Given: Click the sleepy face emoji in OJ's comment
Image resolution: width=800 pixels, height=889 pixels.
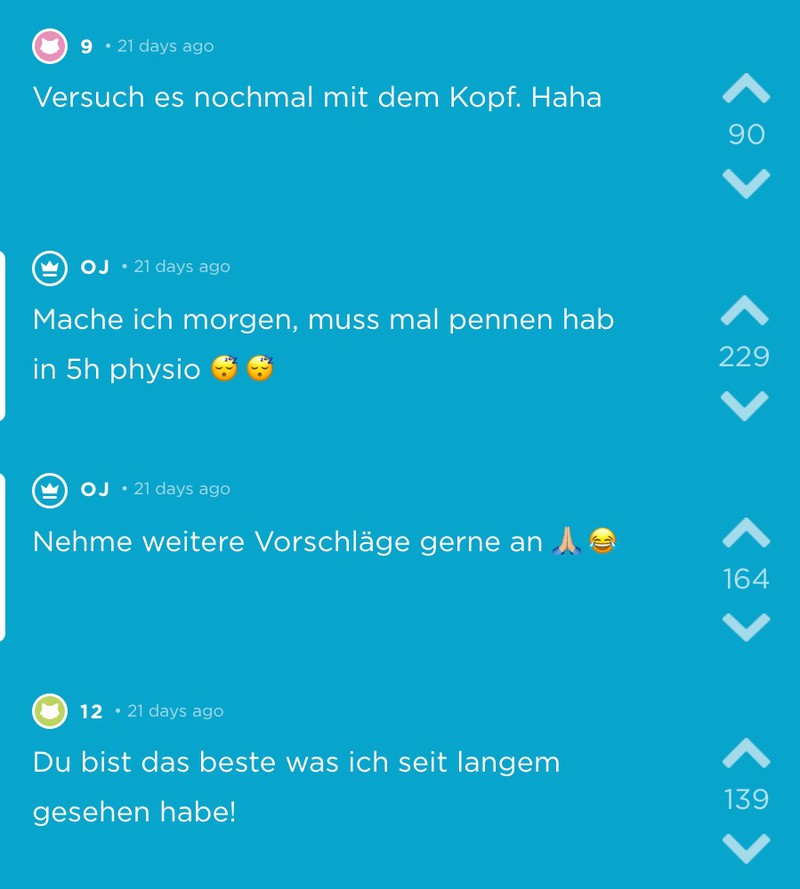Looking at the screenshot, I should (224, 369).
